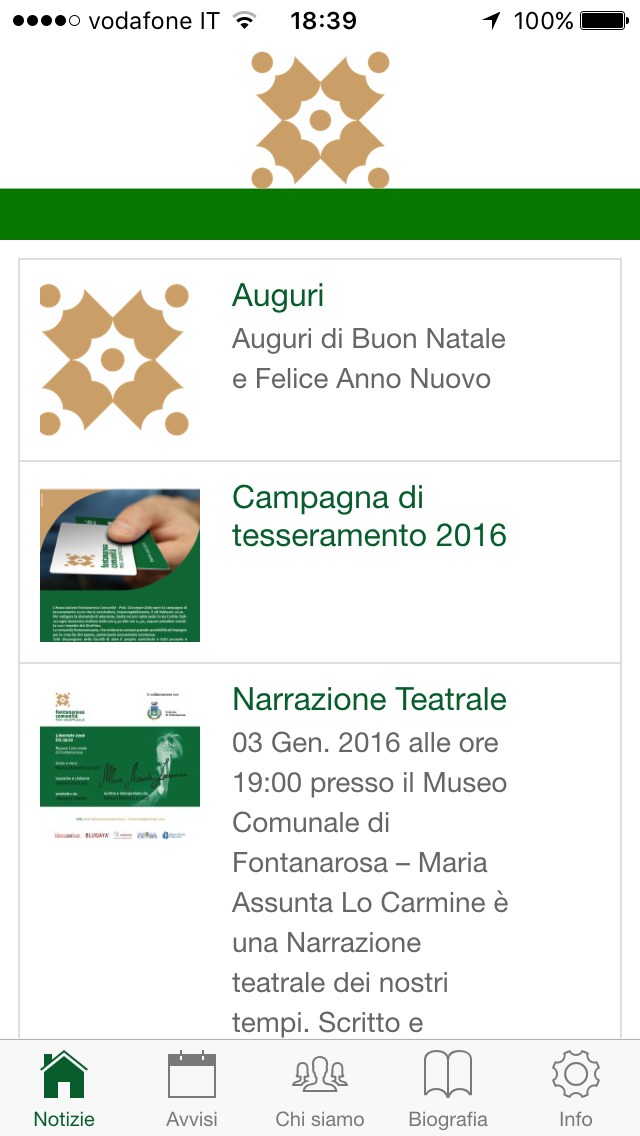Select the Notizie tab
The height and width of the screenshot is (1136, 640).
click(x=64, y=1089)
